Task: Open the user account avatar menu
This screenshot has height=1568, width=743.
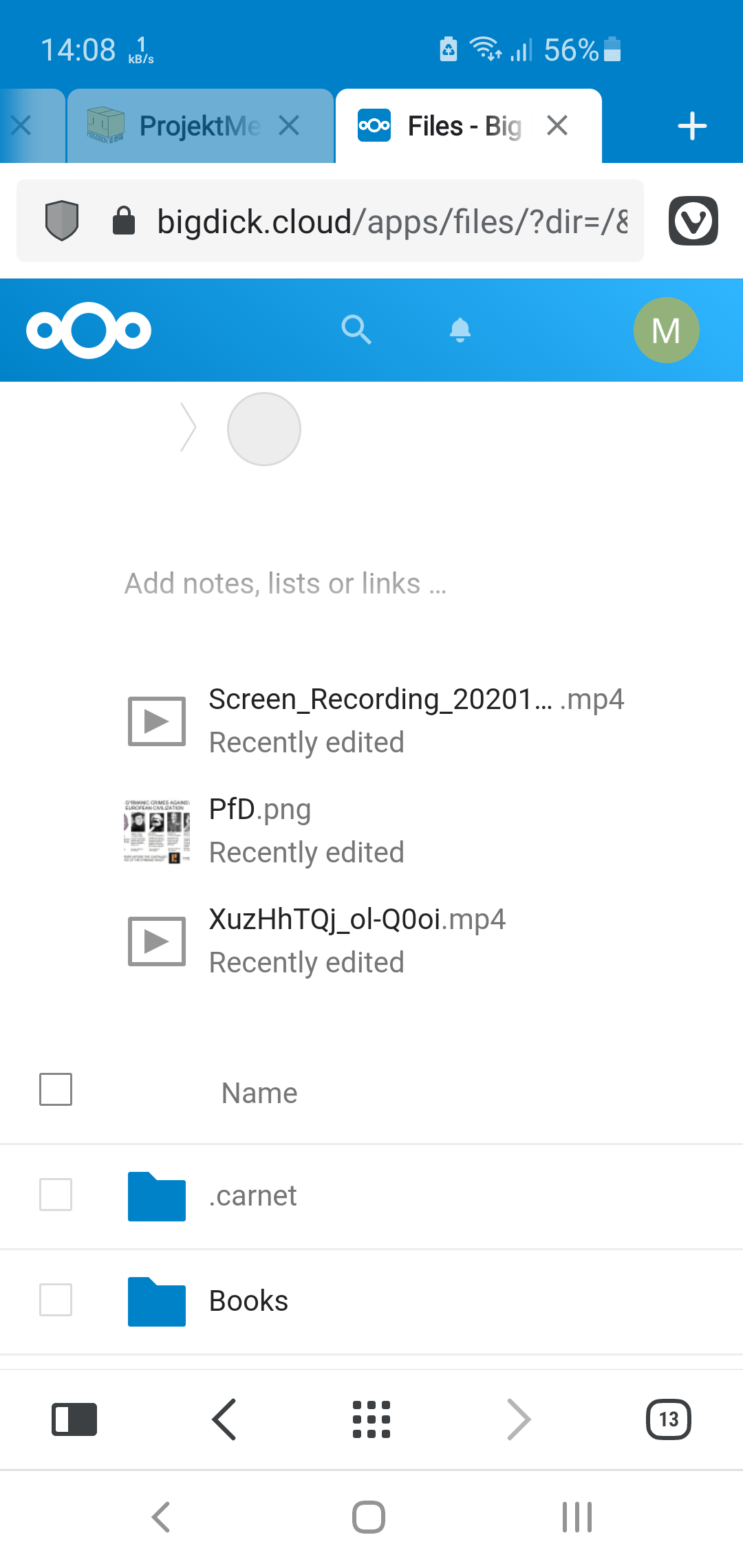Action: (666, 330)
